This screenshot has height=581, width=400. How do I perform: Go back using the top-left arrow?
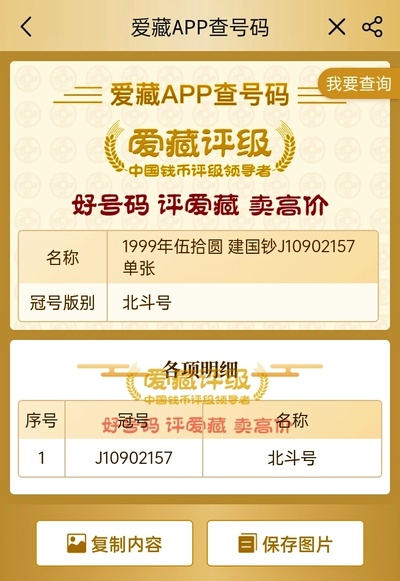coord(26,27)
